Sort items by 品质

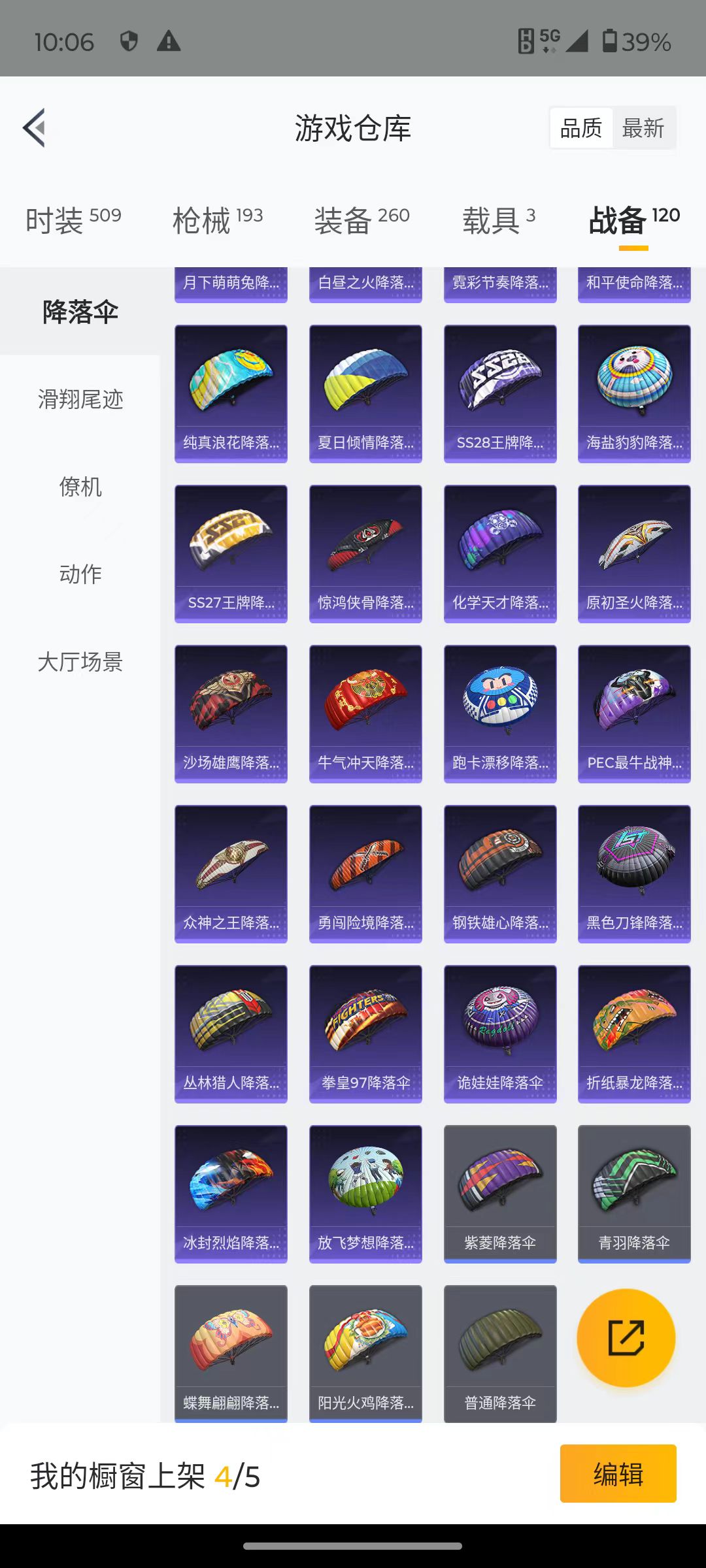(x=581, y=128)
